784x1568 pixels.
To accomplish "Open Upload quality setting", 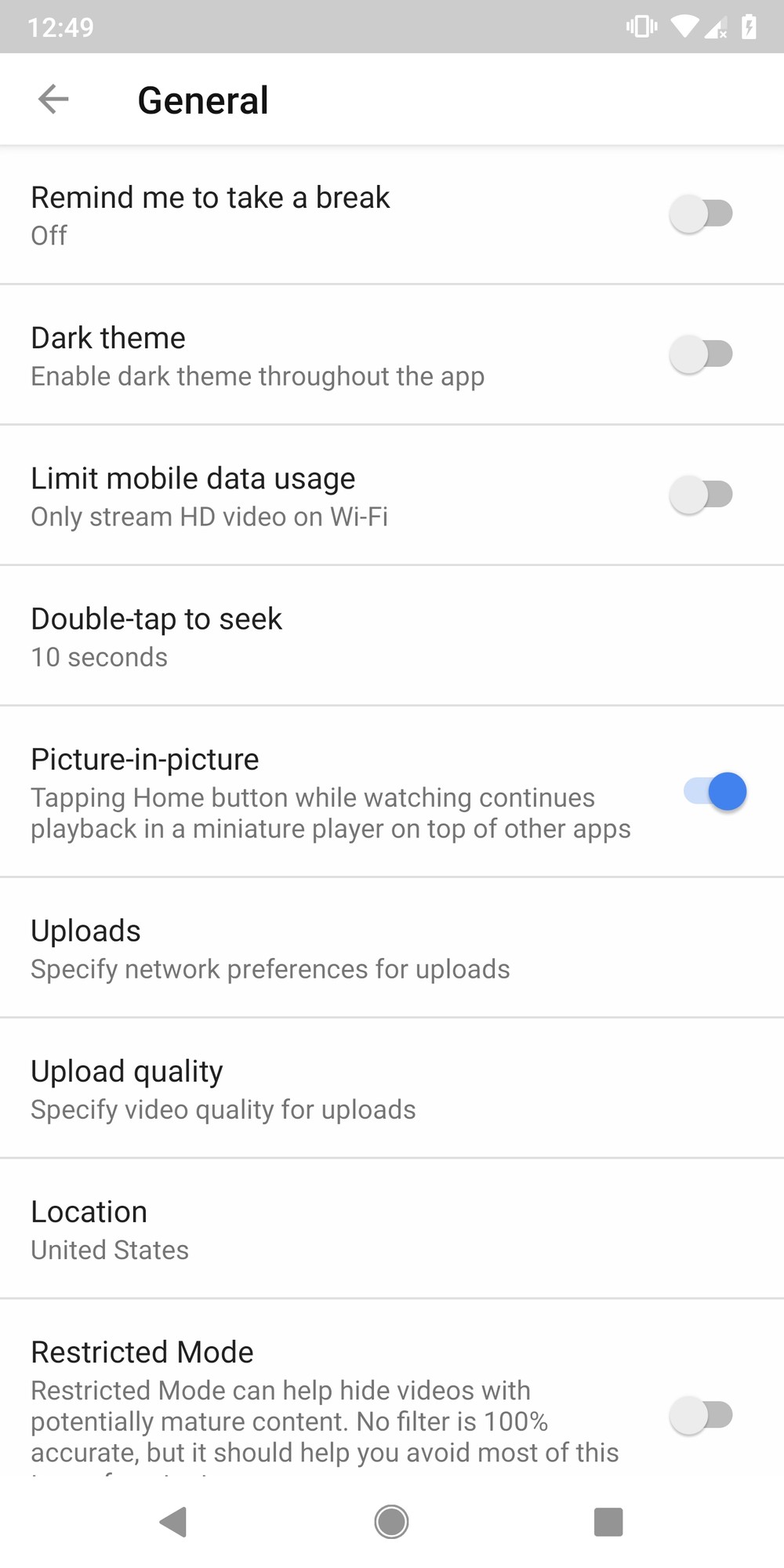I will pos(314,1088).
